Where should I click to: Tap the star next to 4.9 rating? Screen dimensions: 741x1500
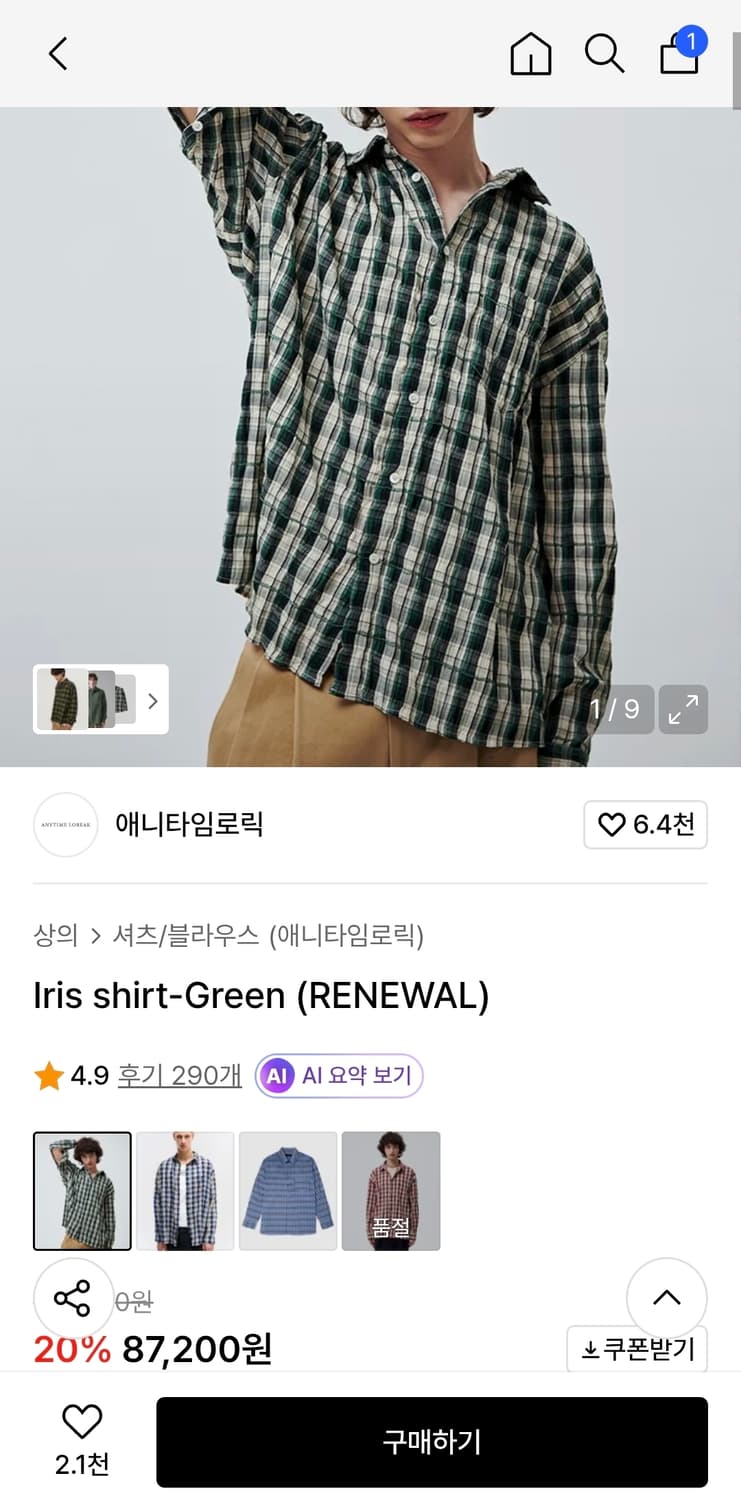click(x=47, y=1075)
